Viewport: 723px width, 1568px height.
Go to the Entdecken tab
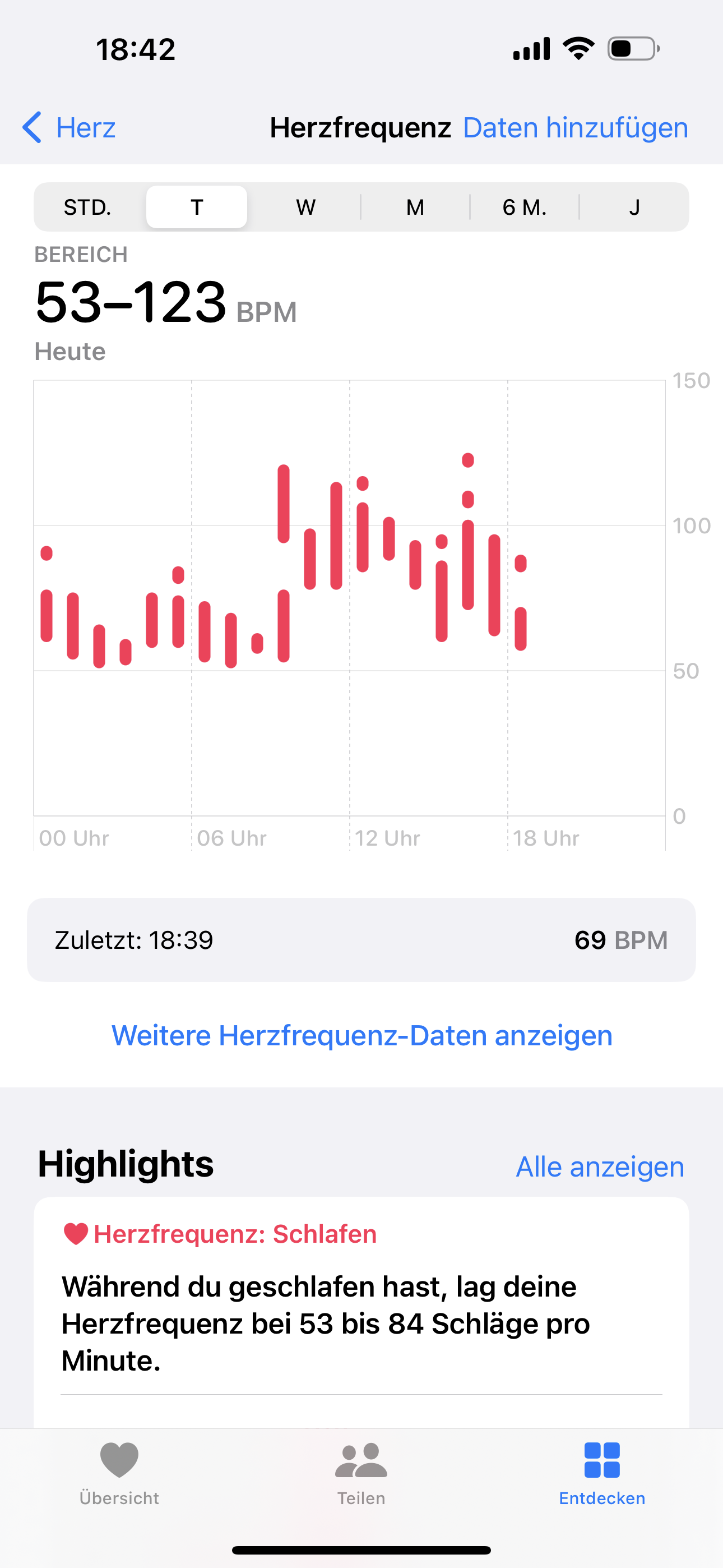(x=602, y=1472)
